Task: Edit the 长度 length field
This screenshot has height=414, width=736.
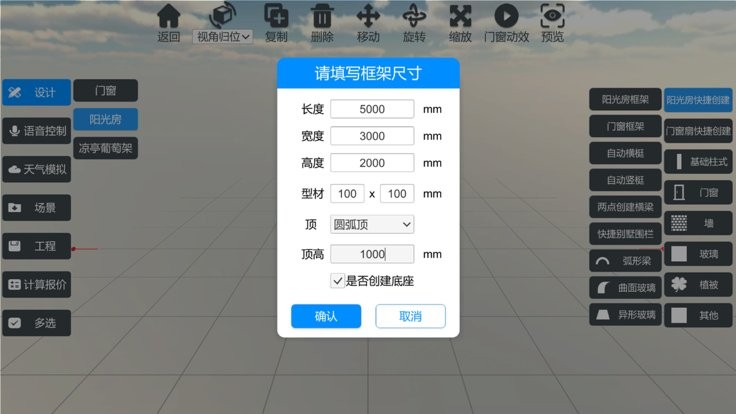Action: tap(372, 108)
